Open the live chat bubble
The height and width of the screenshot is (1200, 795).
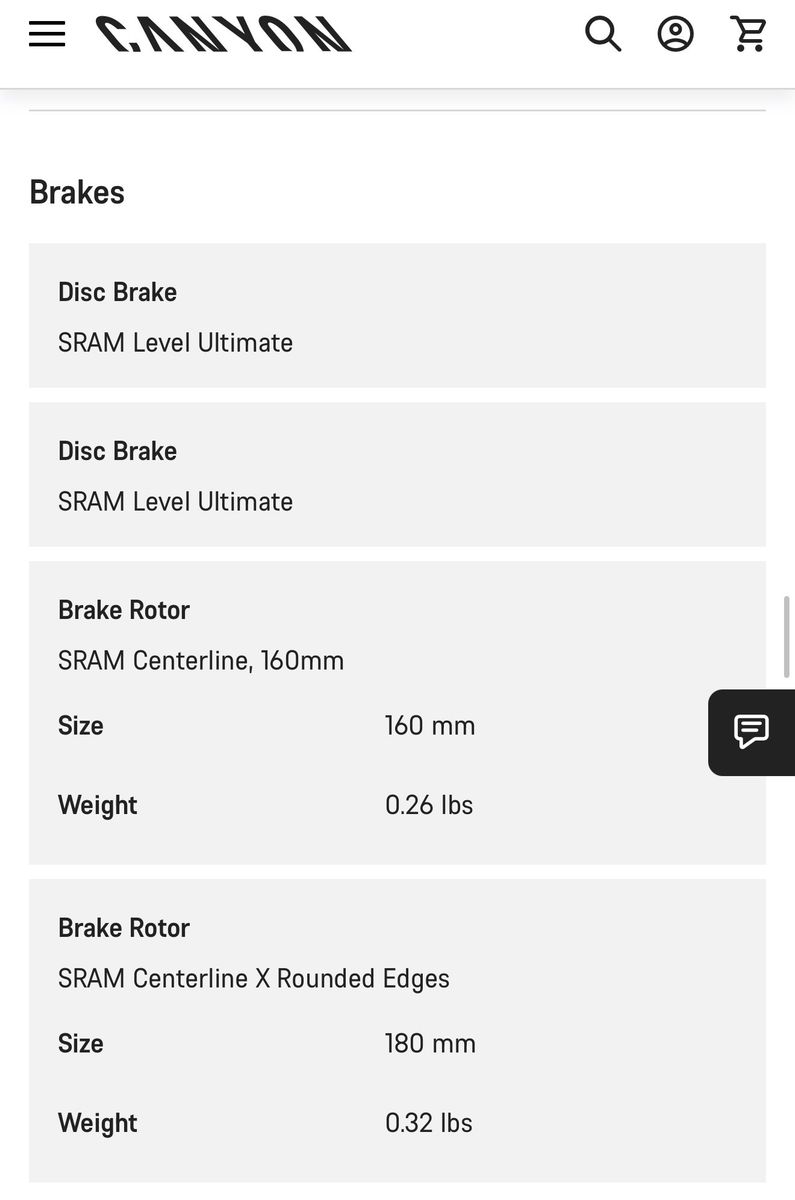(752, 732)
